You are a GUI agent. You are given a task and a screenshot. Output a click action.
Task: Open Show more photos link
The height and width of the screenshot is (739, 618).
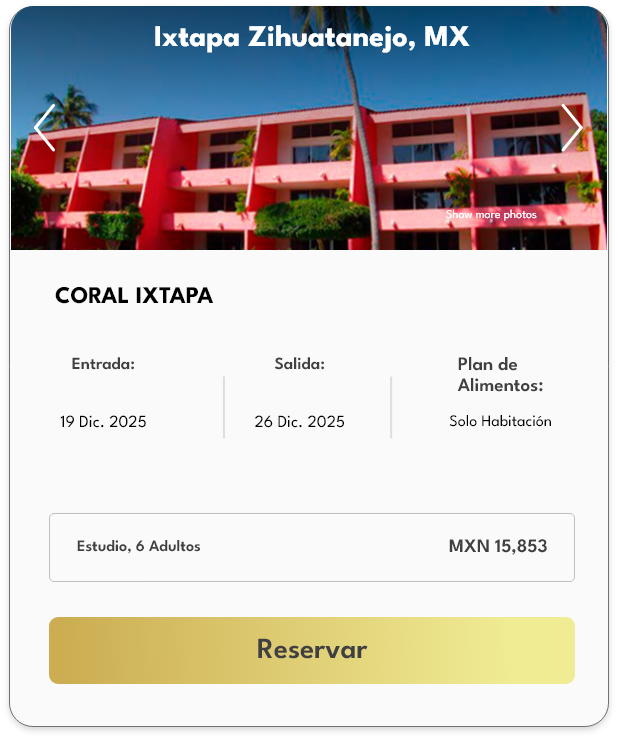coord(491,215)
